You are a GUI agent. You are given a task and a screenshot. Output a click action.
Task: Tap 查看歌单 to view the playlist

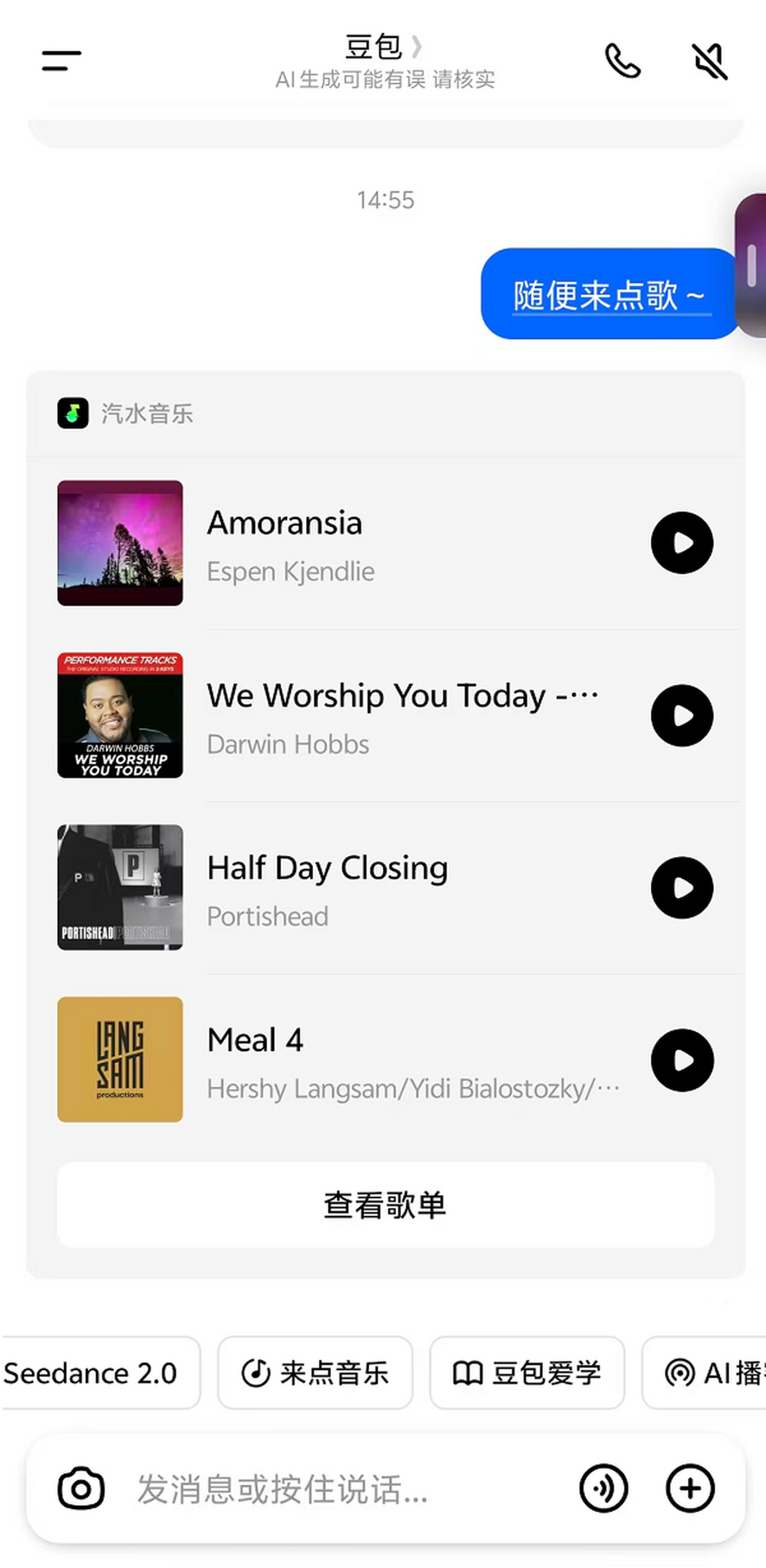click(x=386, y=1205)
